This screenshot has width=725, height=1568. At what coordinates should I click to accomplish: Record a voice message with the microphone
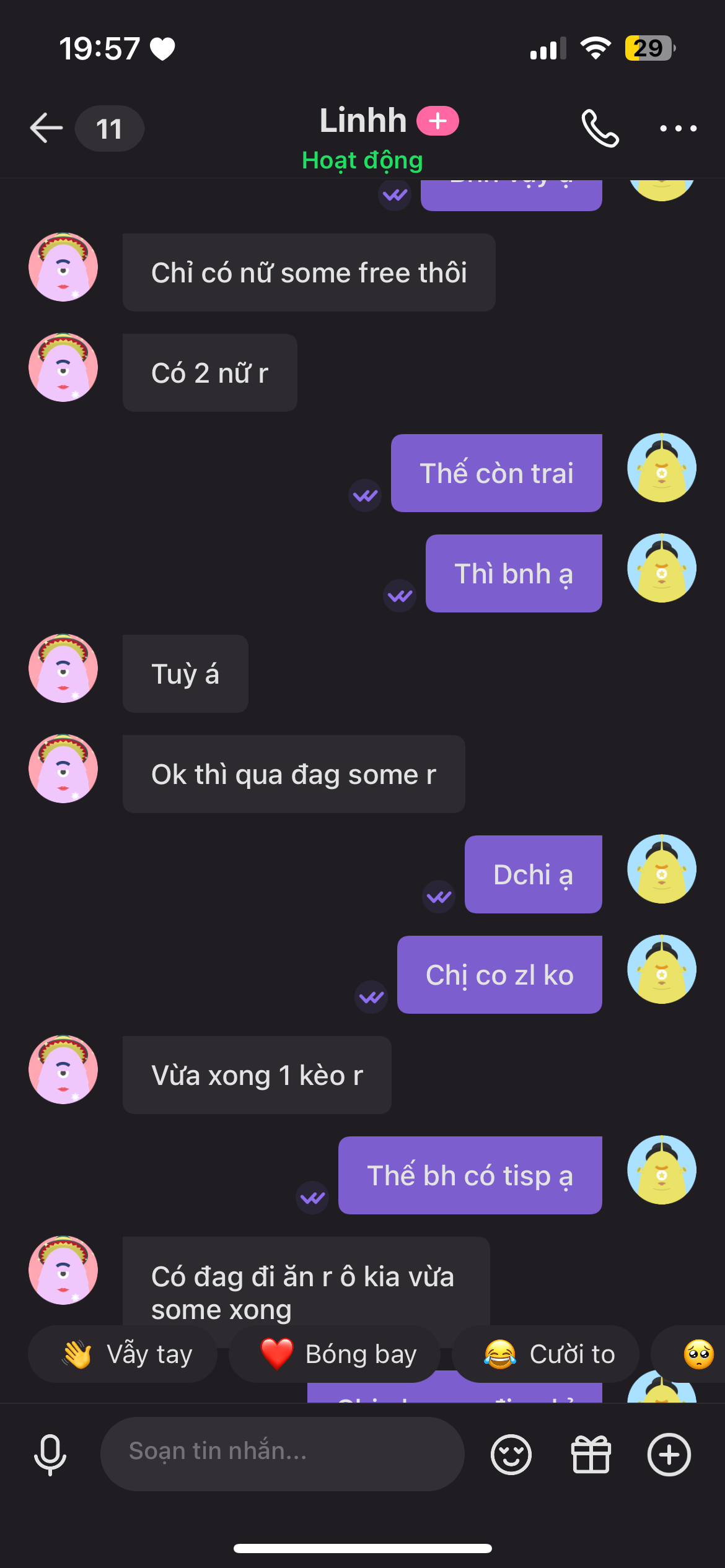(50, 1454)
